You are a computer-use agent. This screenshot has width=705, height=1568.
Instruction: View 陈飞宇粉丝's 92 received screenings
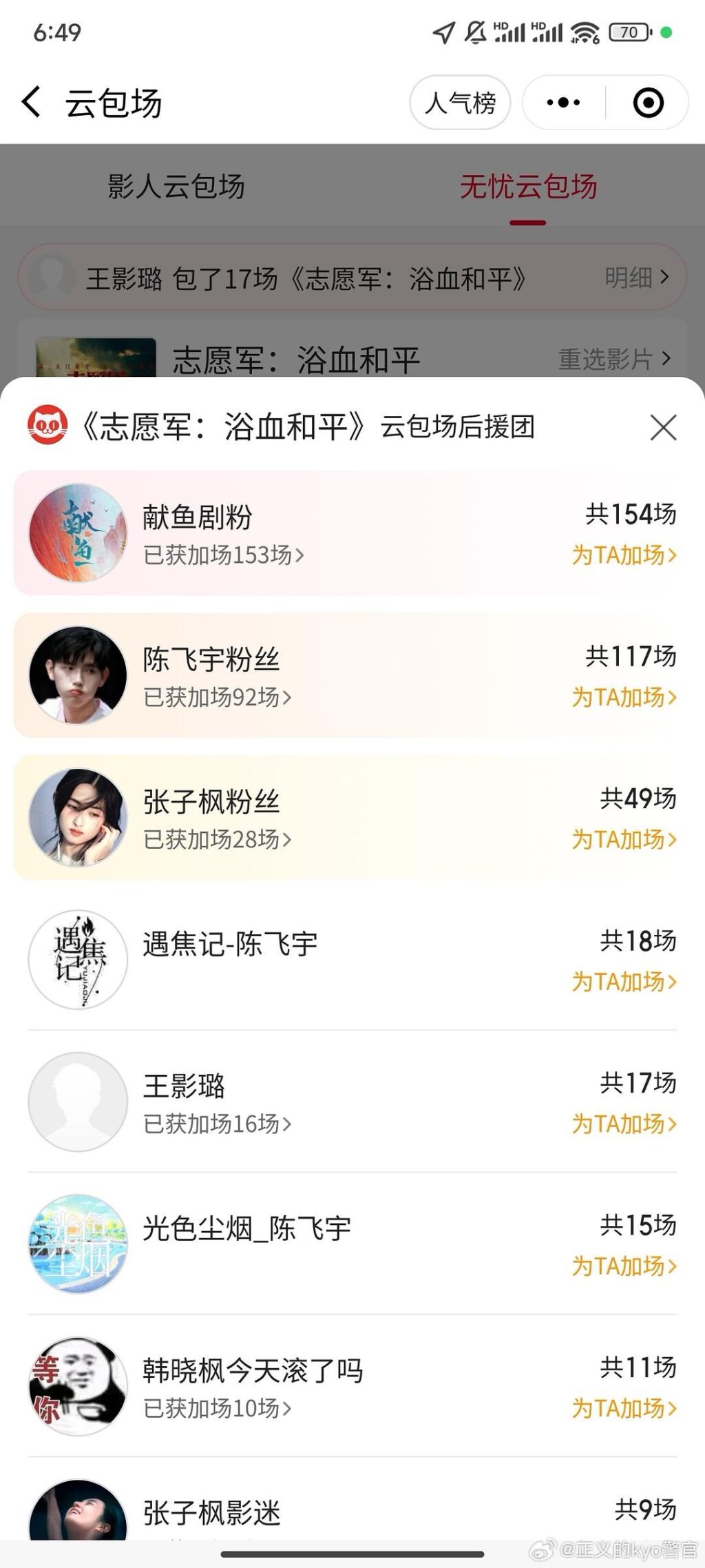(x=217, y=697)
